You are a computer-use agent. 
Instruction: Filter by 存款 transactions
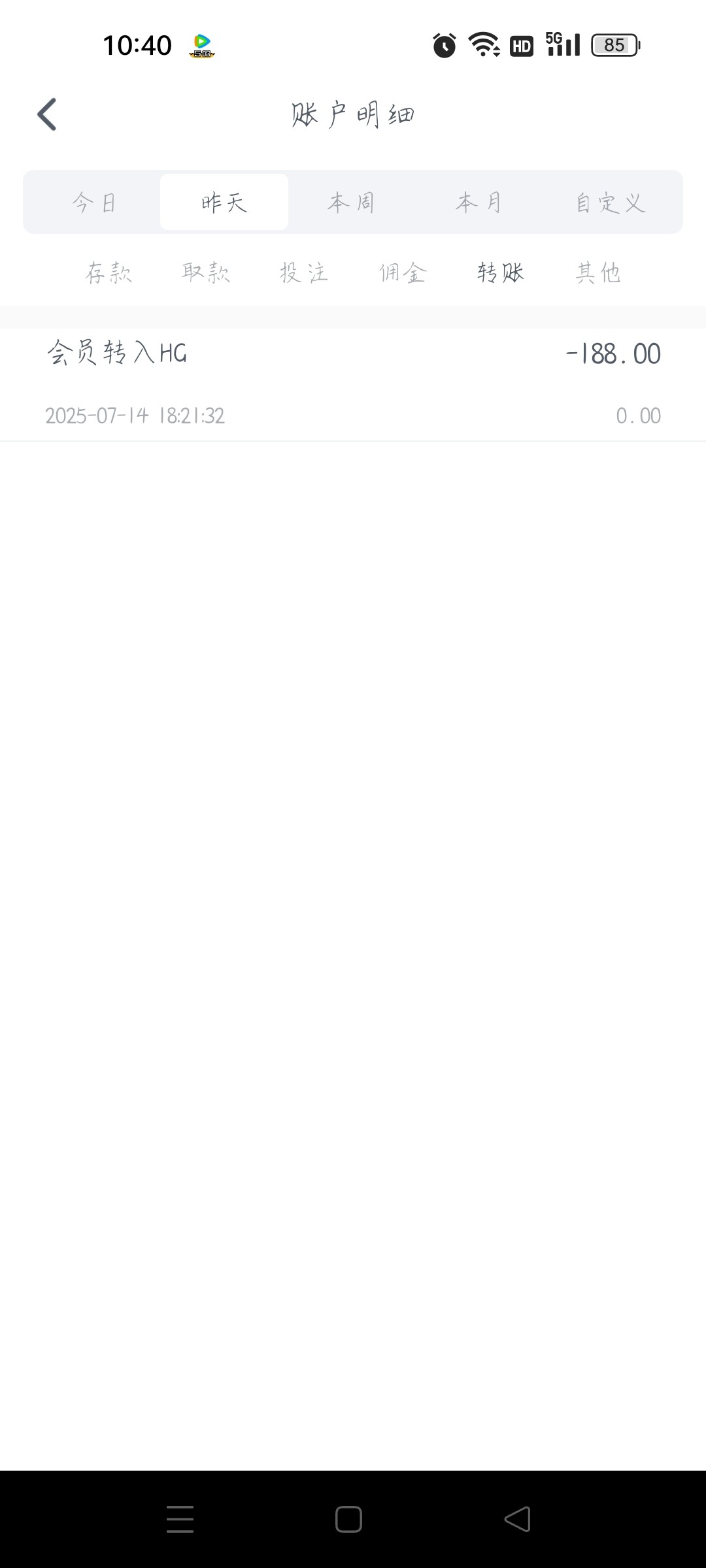click(109, 272)
